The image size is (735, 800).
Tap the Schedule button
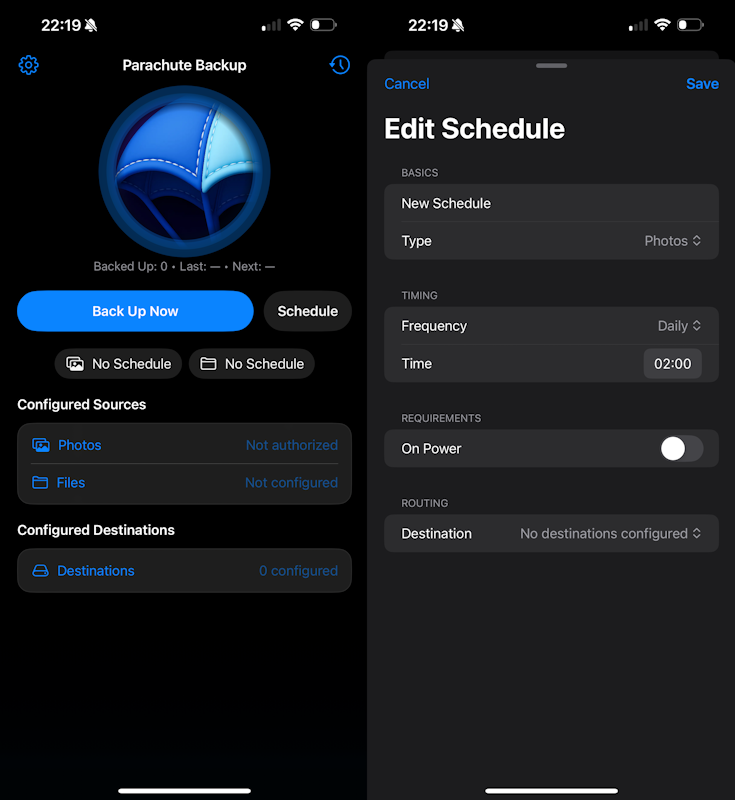coord(307,311)
